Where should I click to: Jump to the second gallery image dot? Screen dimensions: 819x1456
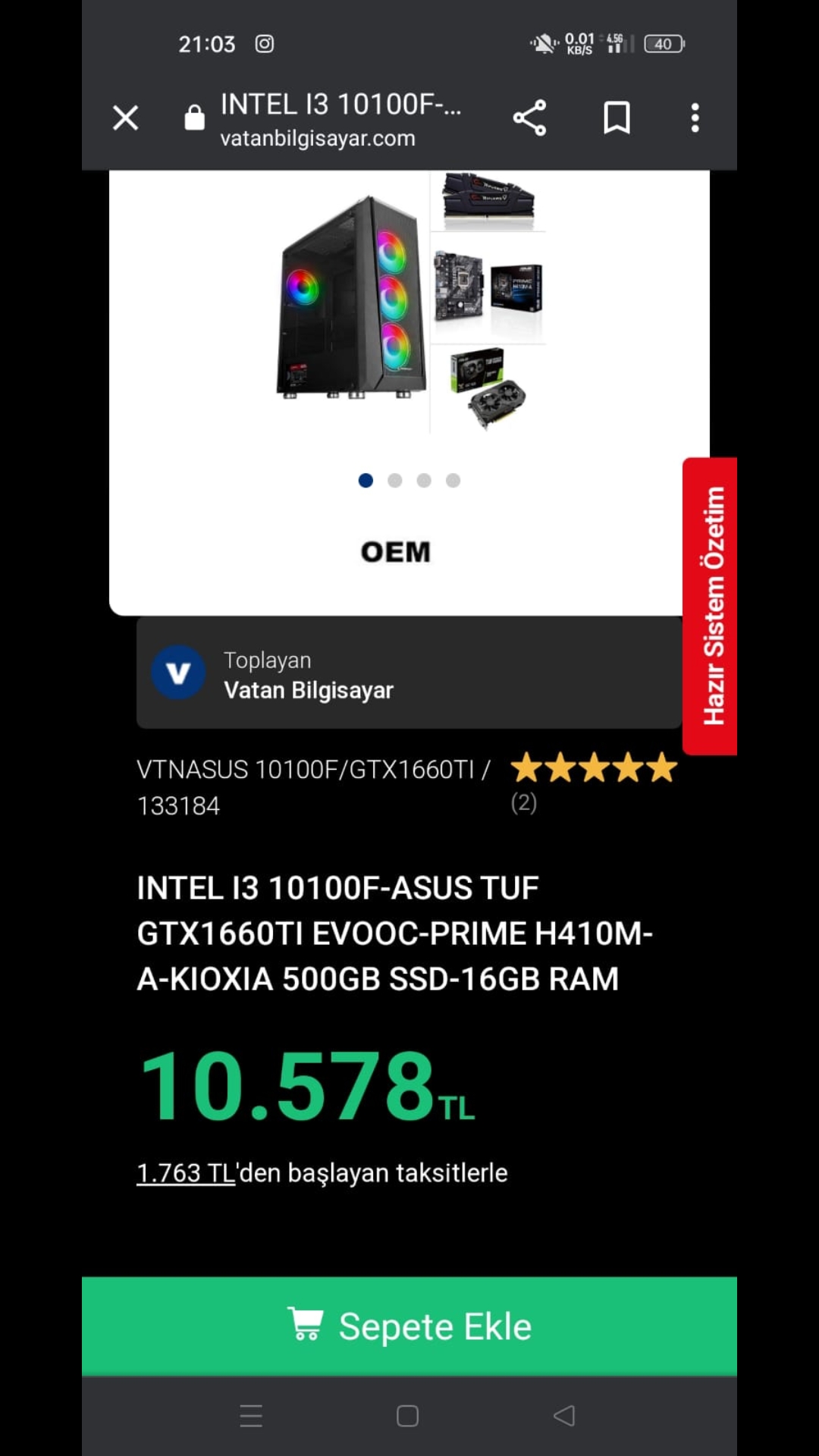(x=394, y=481)
